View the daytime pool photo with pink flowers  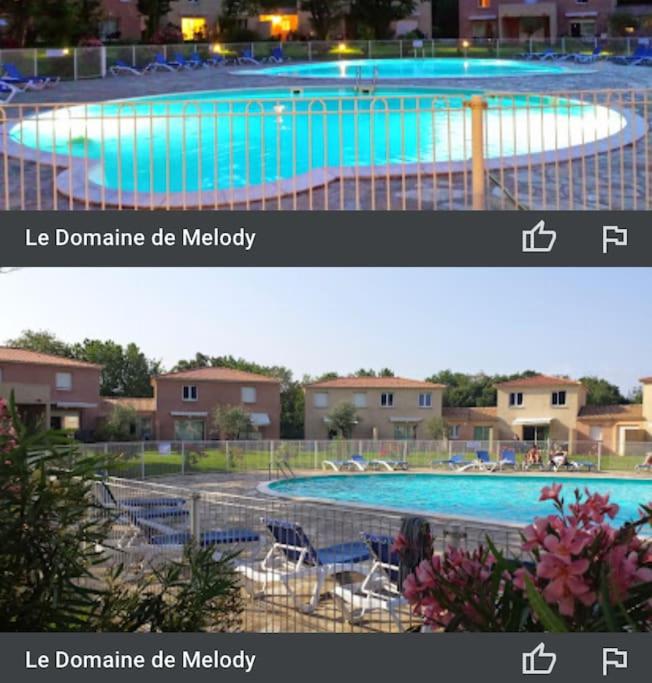[x=326, y=450]
